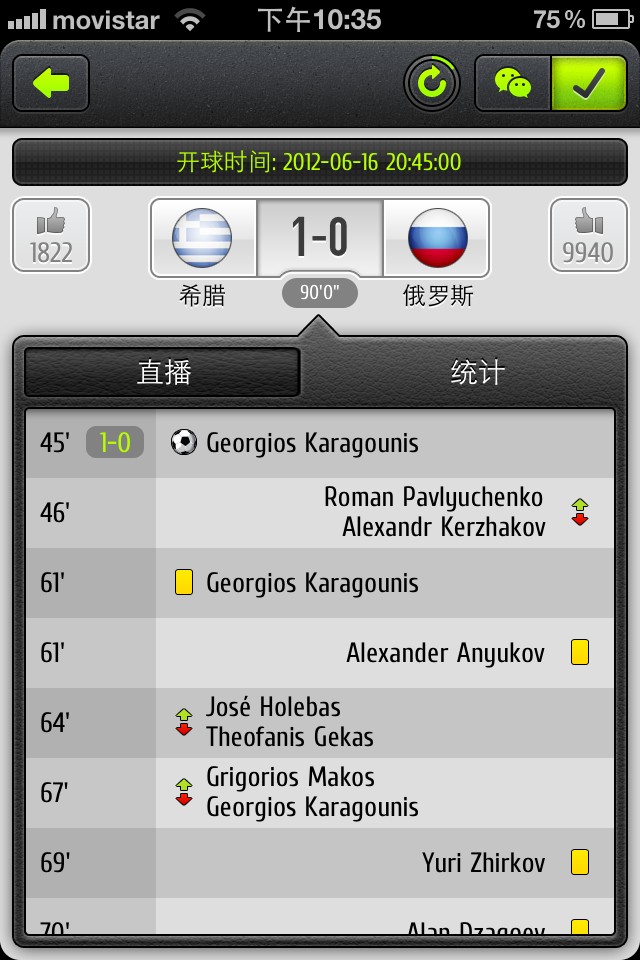Open the Russia team flag
The image size is (640, 960).
pos(437,238)
